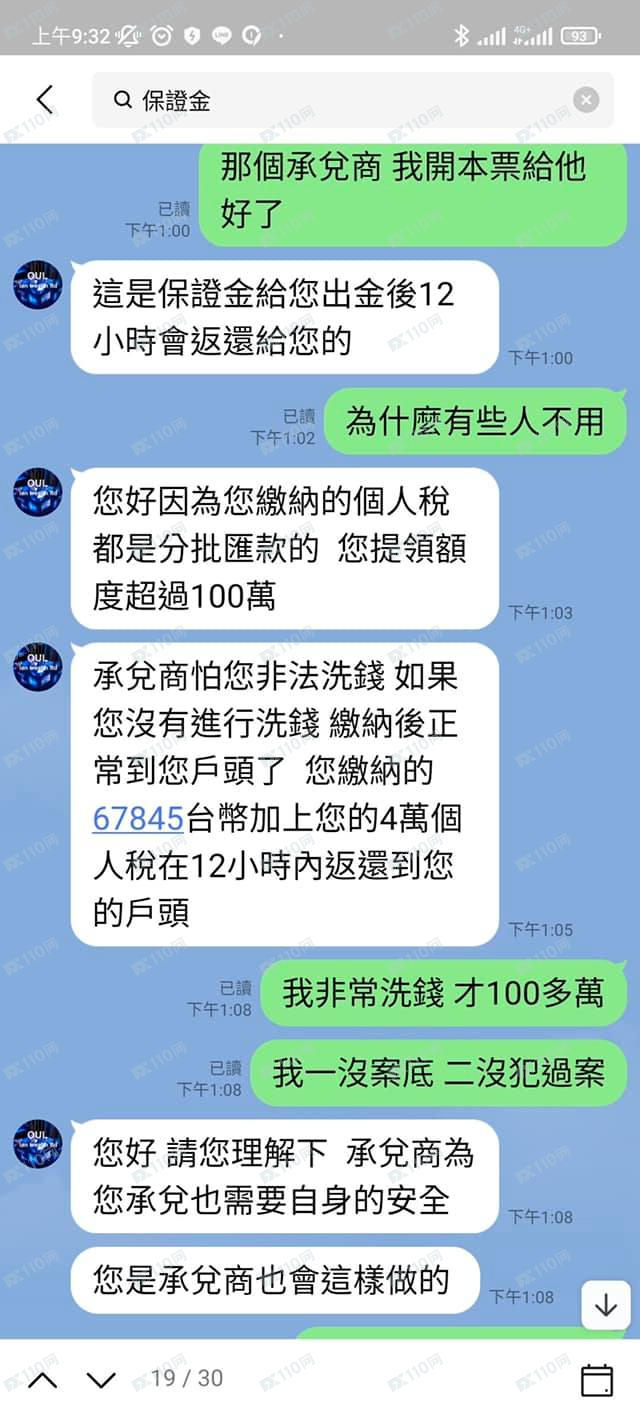Screen dimensions: 640x1422
Task: Go to previous search result
Action: coord(42,1380)
